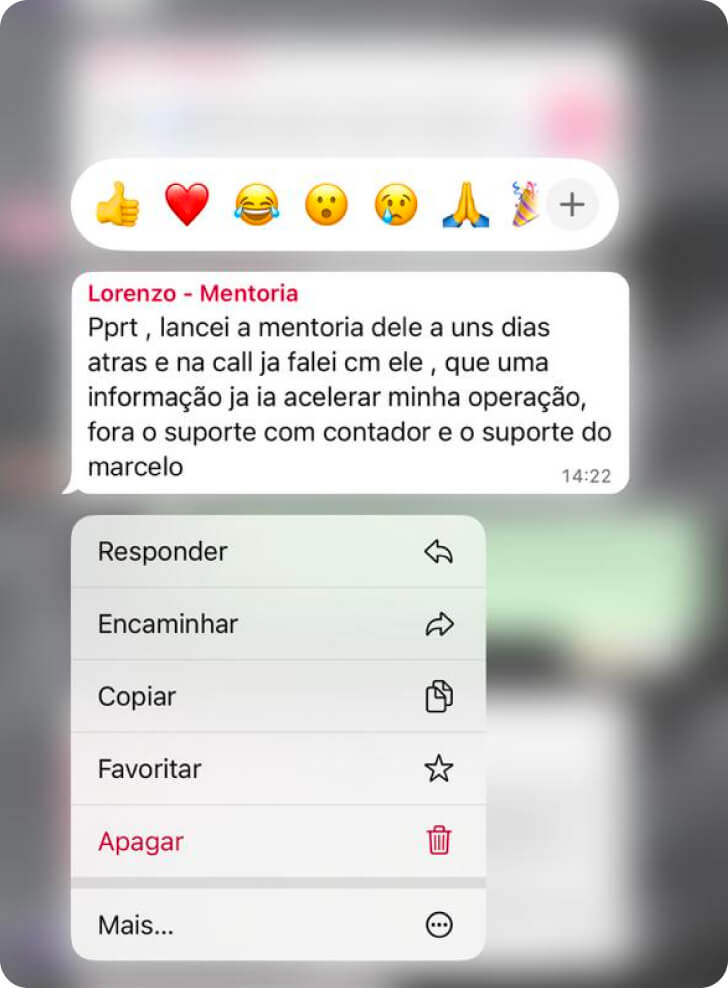728x988 pixels.
Task: Star the message using Favoritar
Action: pyautogui.click(x=278, y=769)
